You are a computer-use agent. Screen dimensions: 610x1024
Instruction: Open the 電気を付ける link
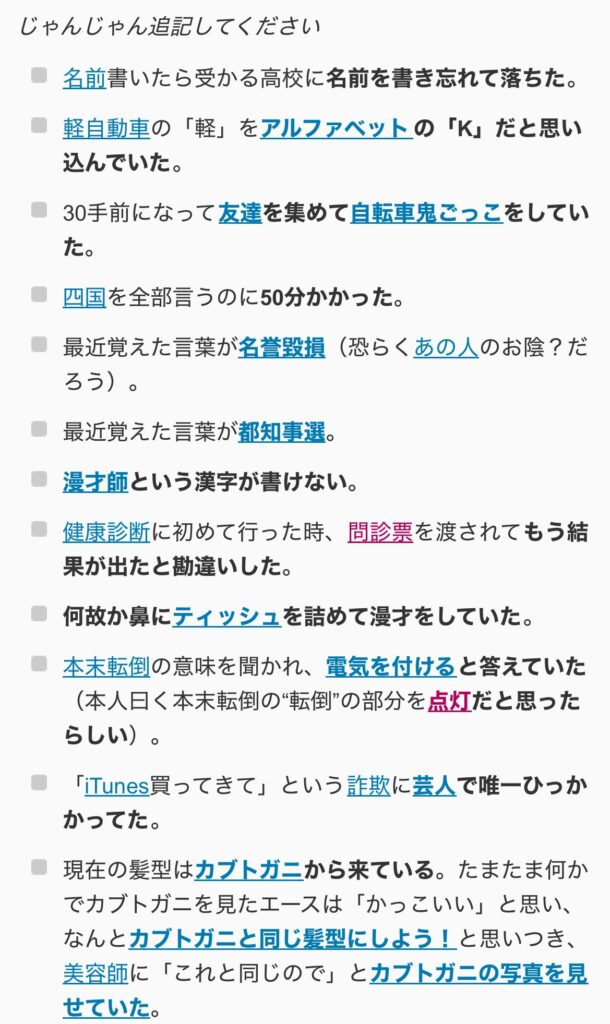(391, 667)
